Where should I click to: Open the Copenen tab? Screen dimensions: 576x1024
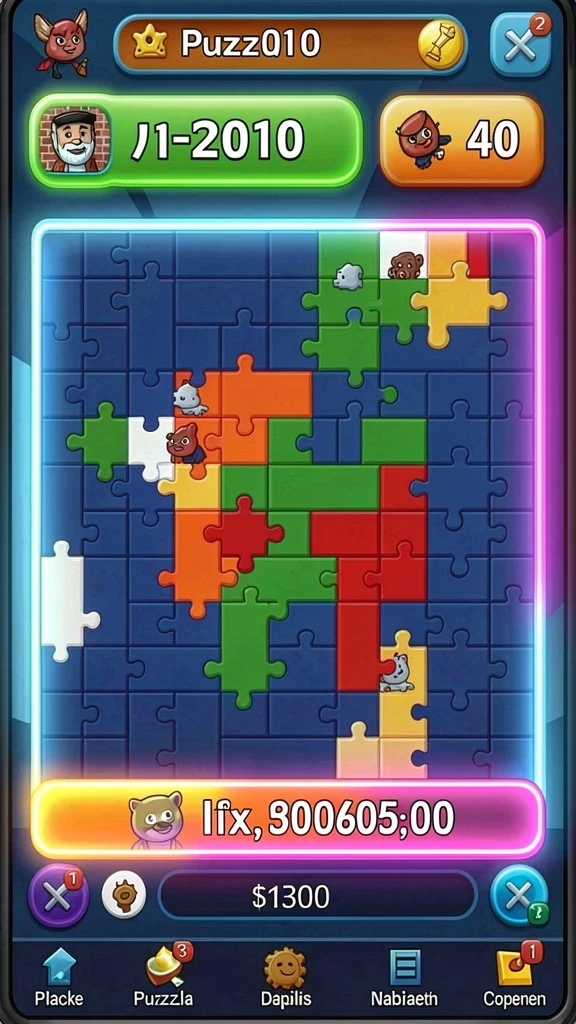(x=515, y=976)
